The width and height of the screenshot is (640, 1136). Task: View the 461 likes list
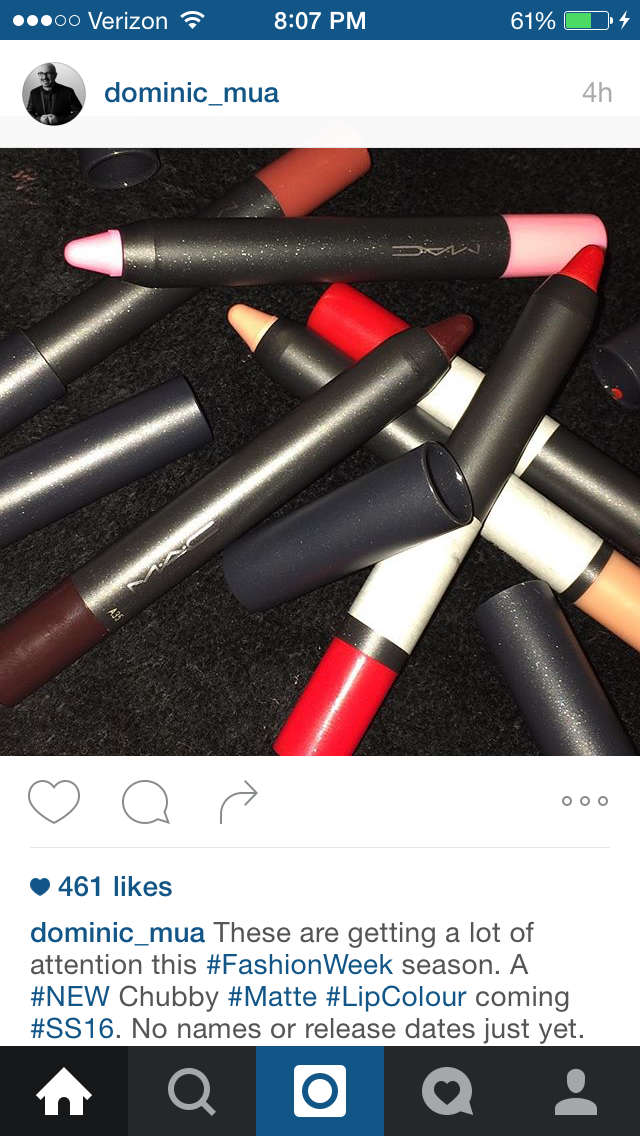(113, 887)
